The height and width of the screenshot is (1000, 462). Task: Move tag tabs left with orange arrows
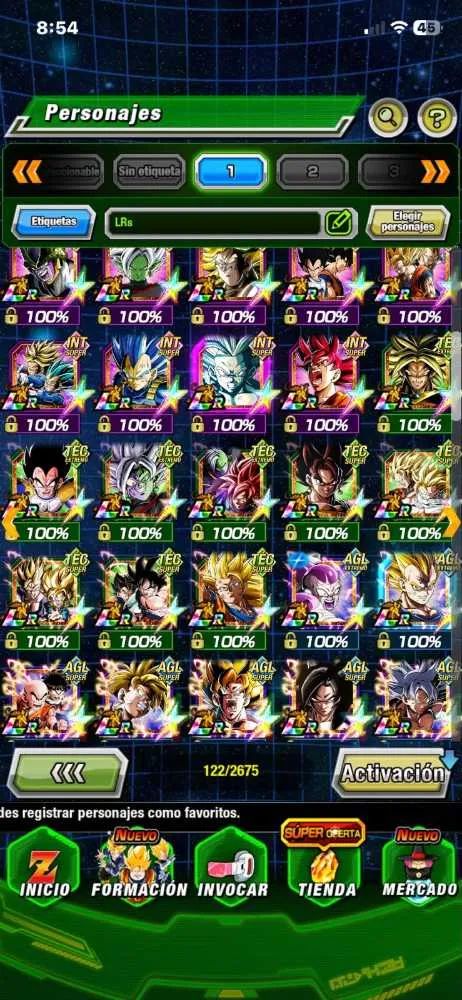[x=27, y=171]
